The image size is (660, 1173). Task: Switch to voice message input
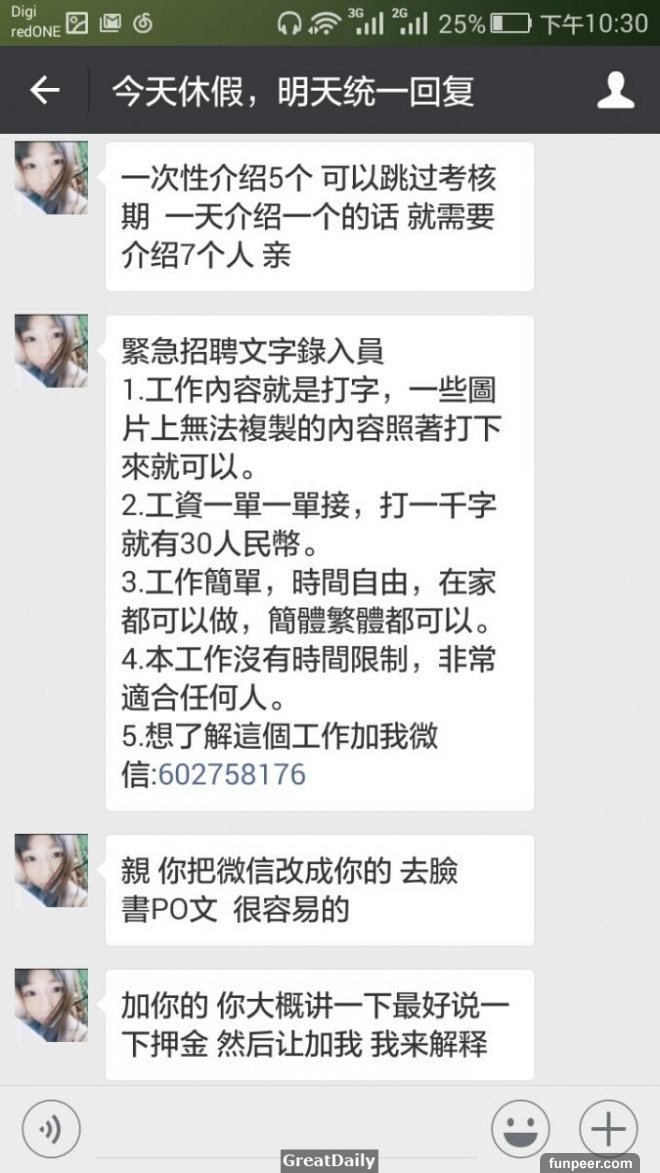tap(50, 1129)
